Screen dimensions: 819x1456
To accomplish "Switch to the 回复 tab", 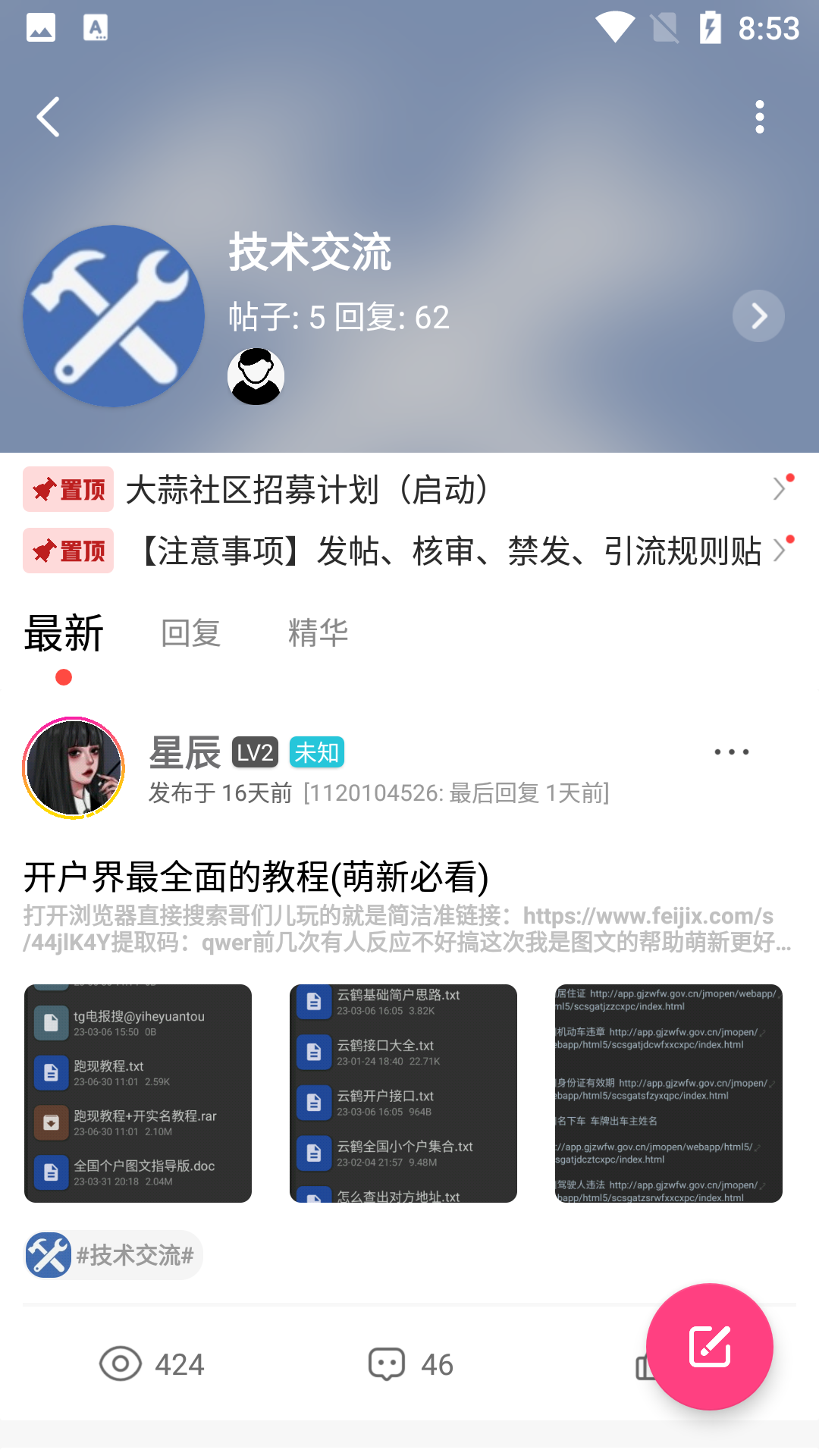I will pos(190,633).
